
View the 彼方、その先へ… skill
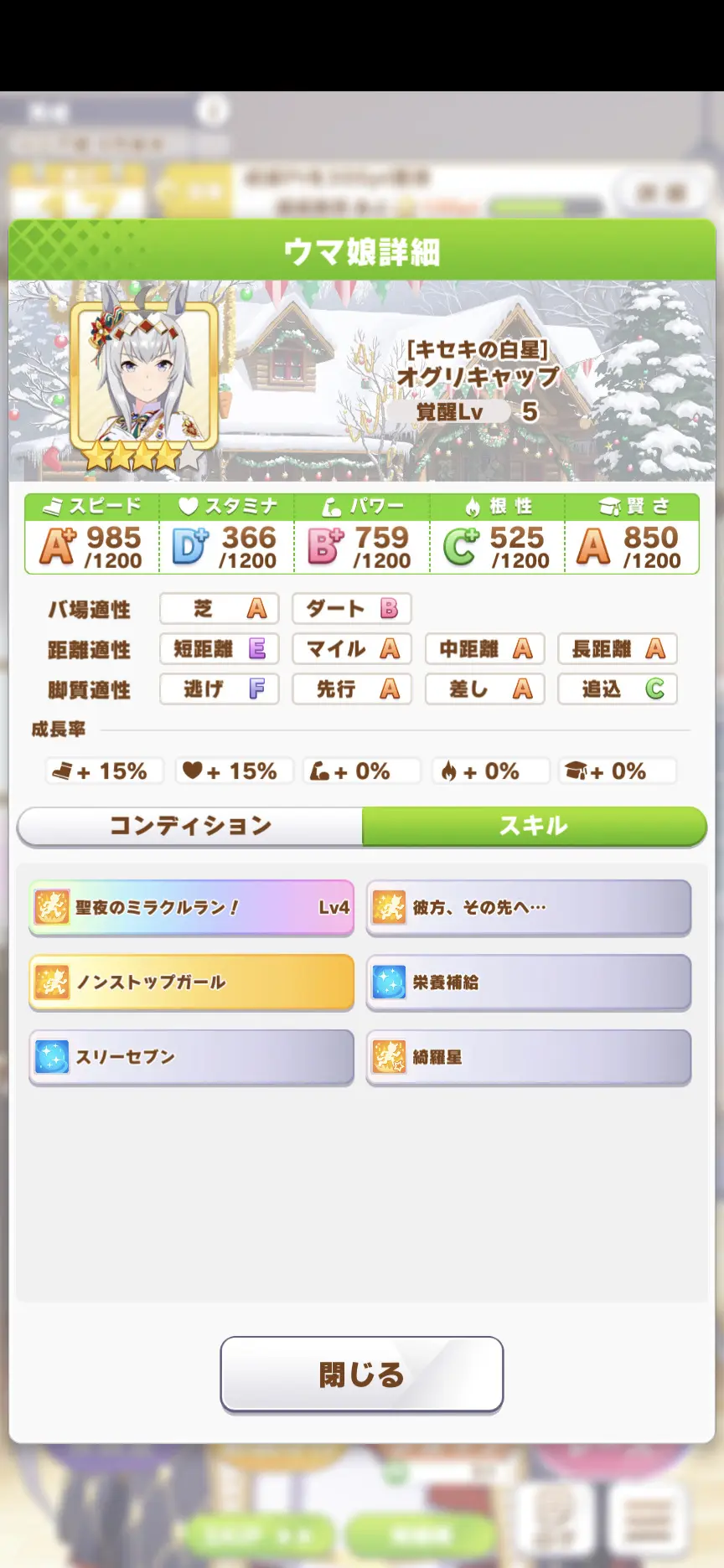528,907
